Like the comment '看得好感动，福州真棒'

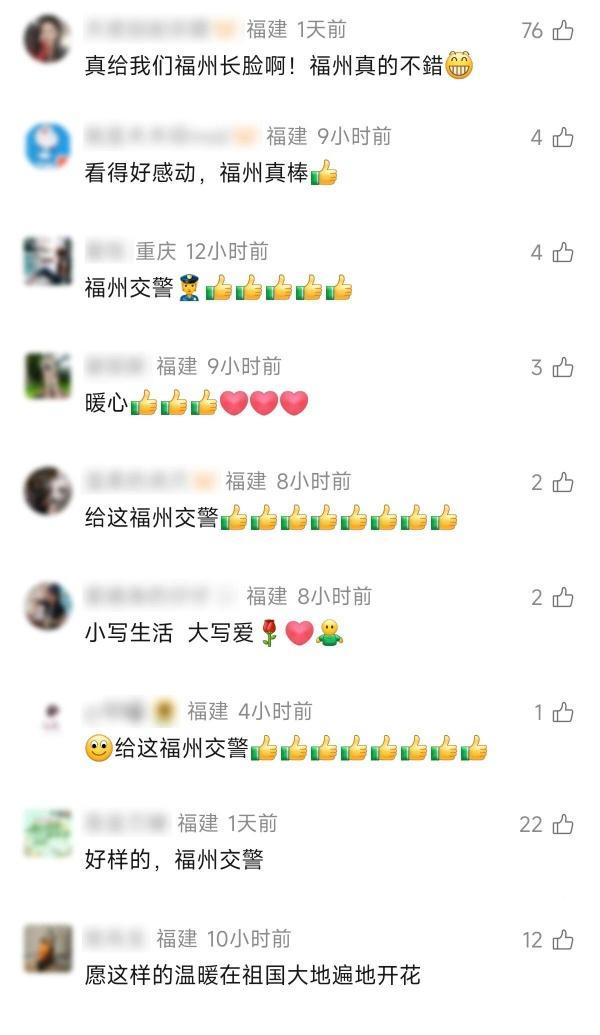click(563, 138)
